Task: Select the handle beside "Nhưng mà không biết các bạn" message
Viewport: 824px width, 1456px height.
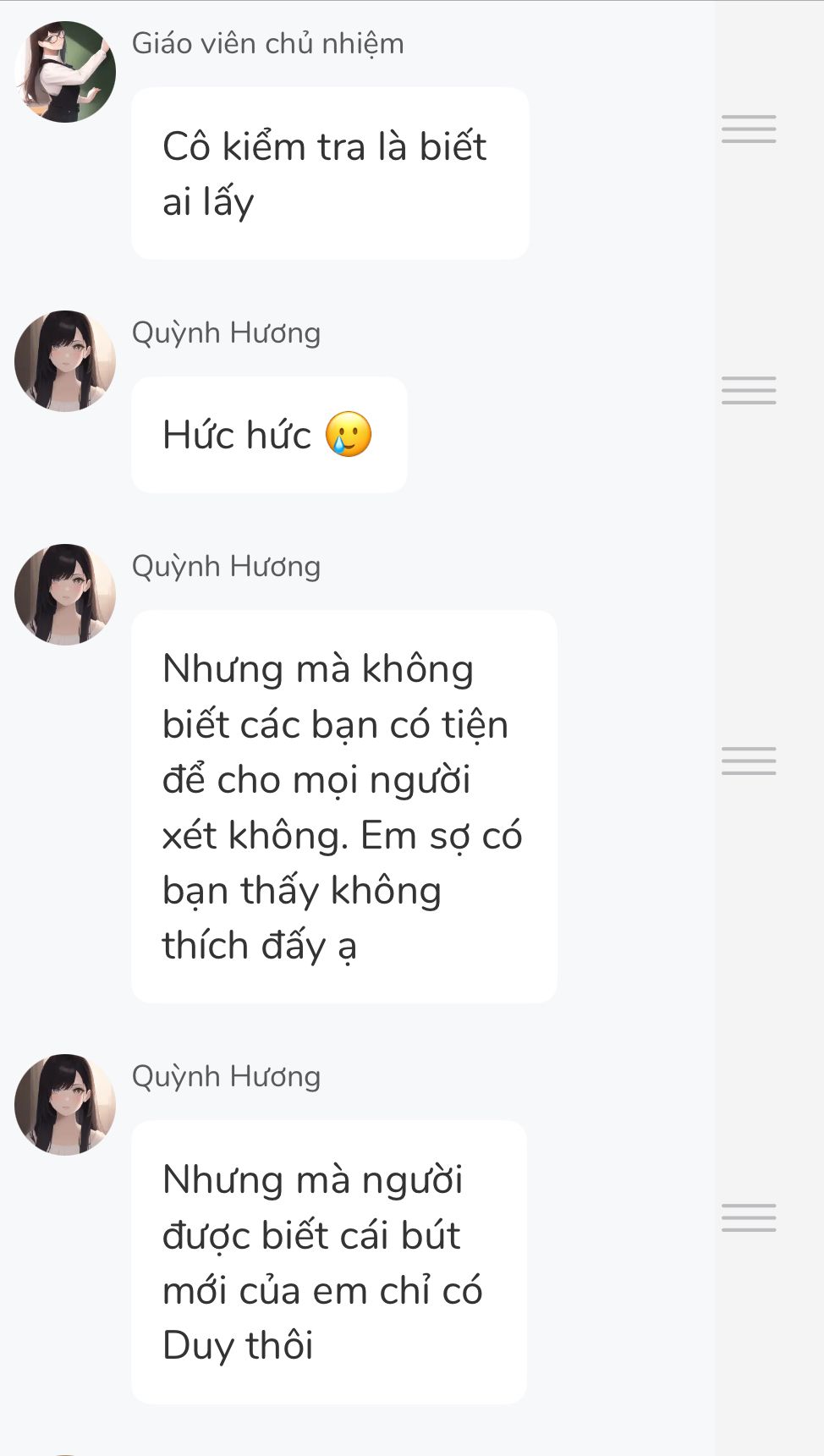Action: (749, 761)
